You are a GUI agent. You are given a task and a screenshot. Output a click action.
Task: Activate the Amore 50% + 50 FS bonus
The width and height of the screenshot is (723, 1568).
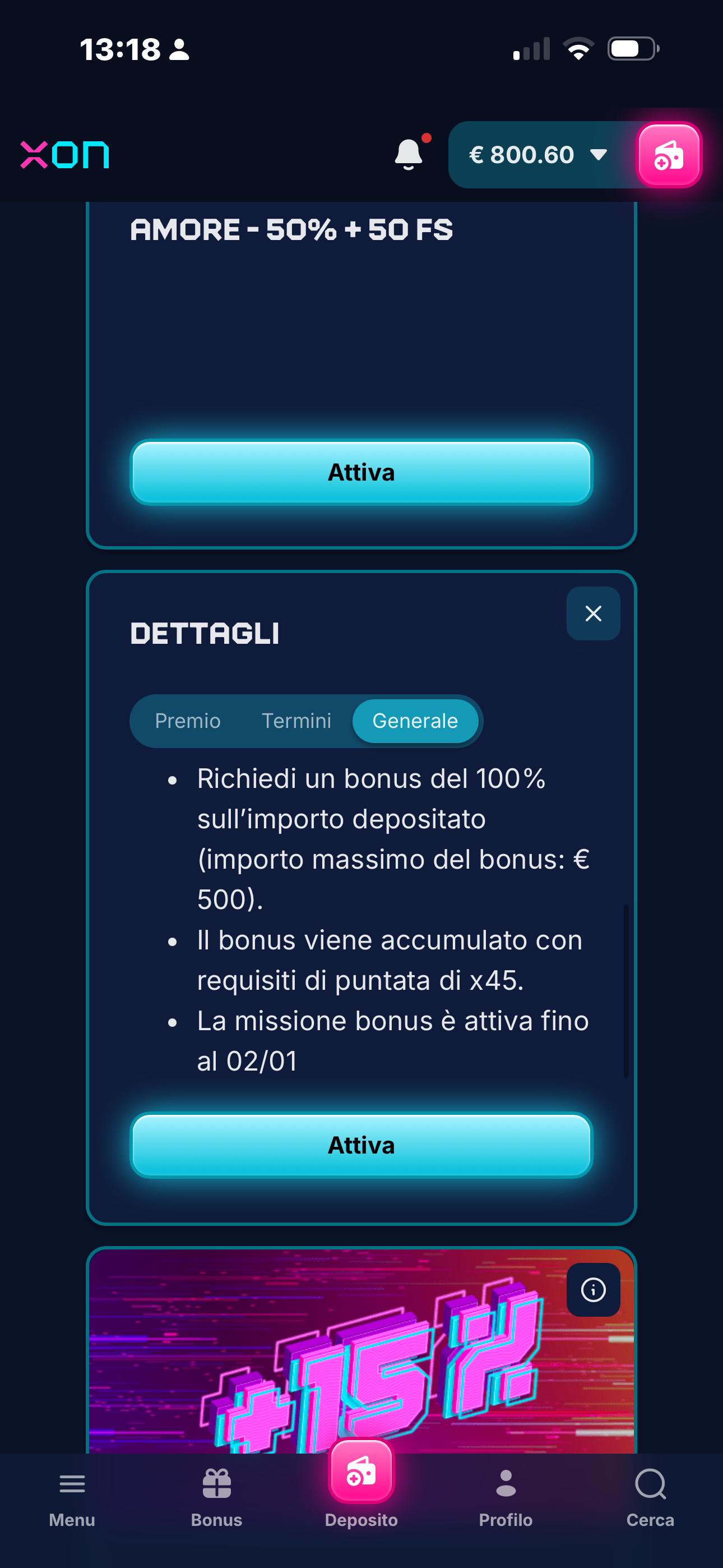[361, 472]
